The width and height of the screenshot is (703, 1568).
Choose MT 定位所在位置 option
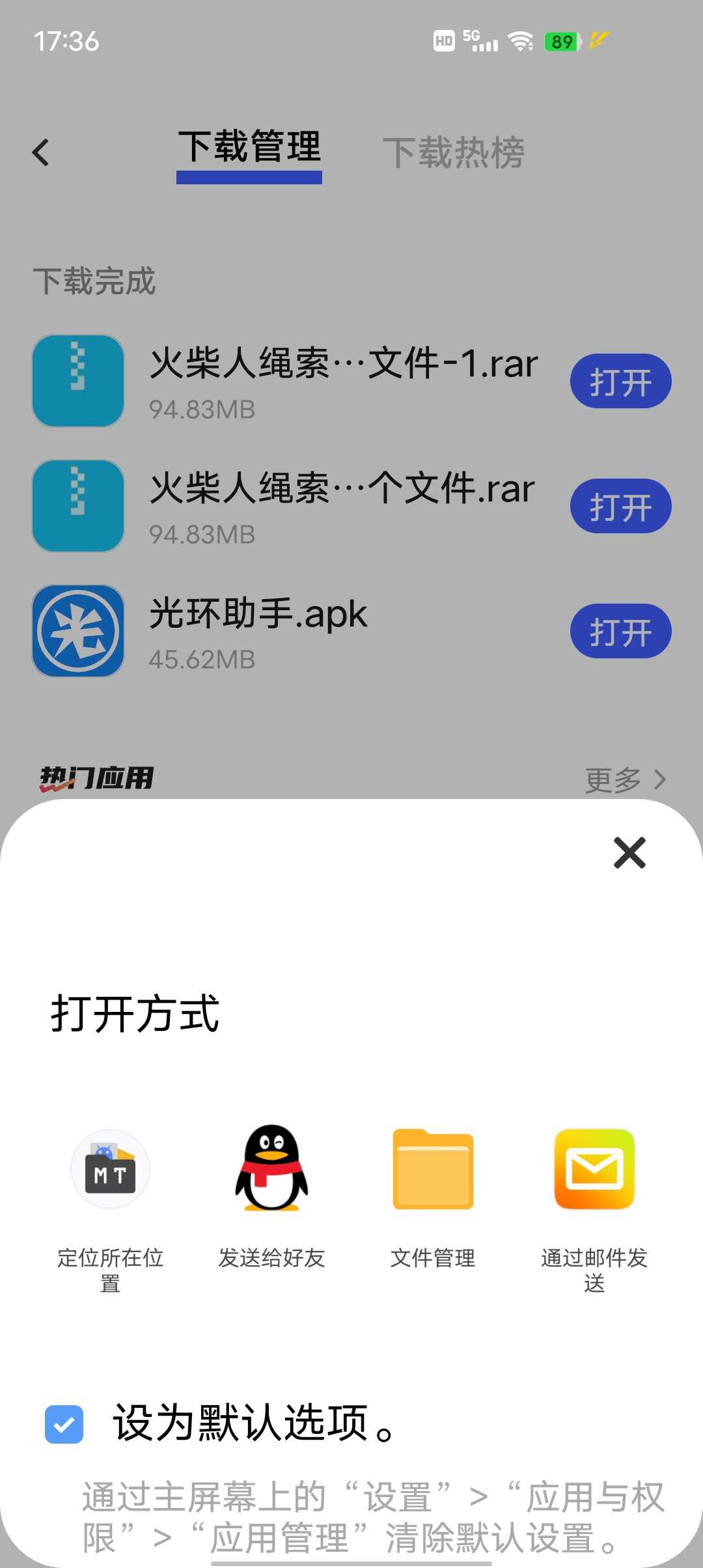click(x=110, y=1169)
